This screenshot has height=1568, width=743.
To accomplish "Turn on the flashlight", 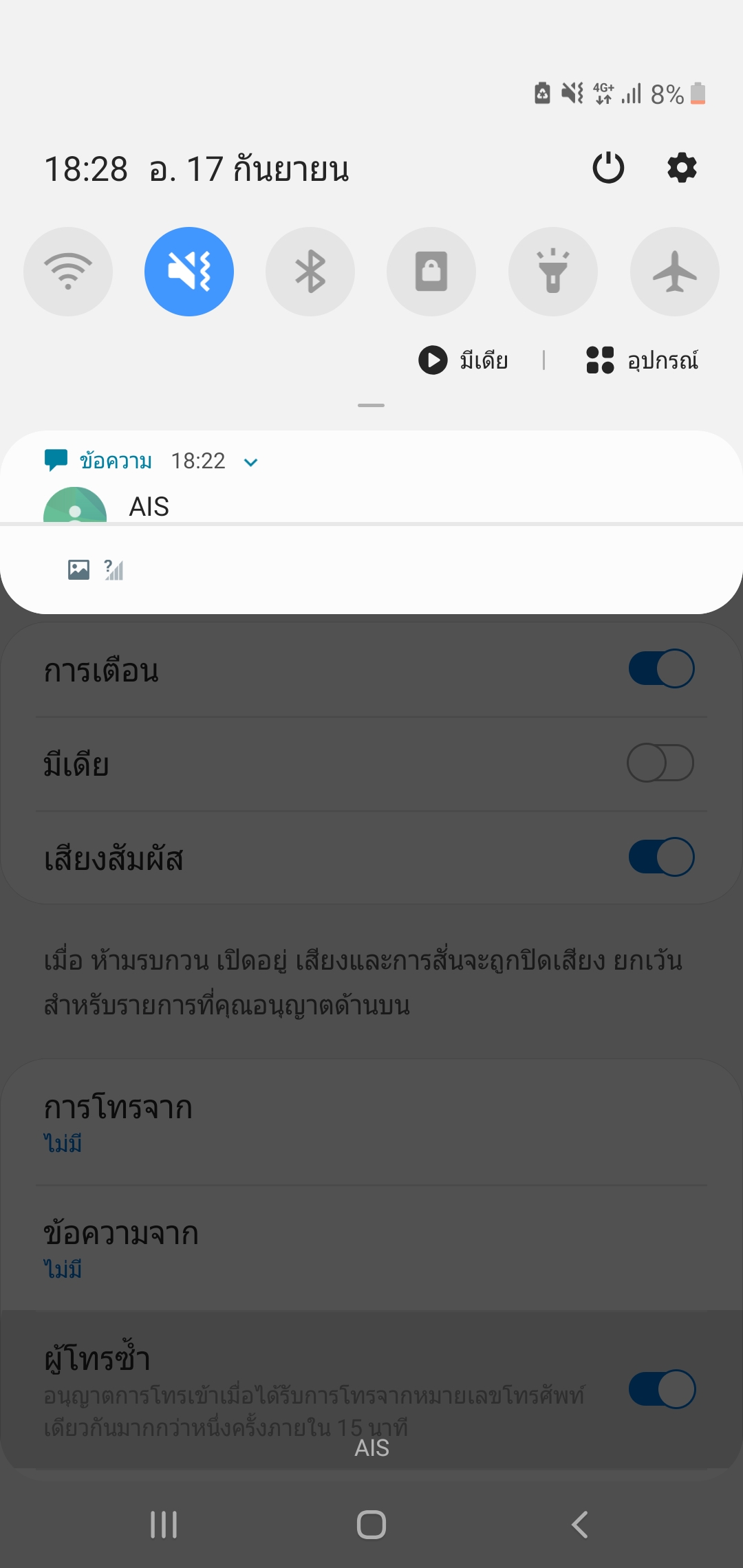I will click(553, 272).
